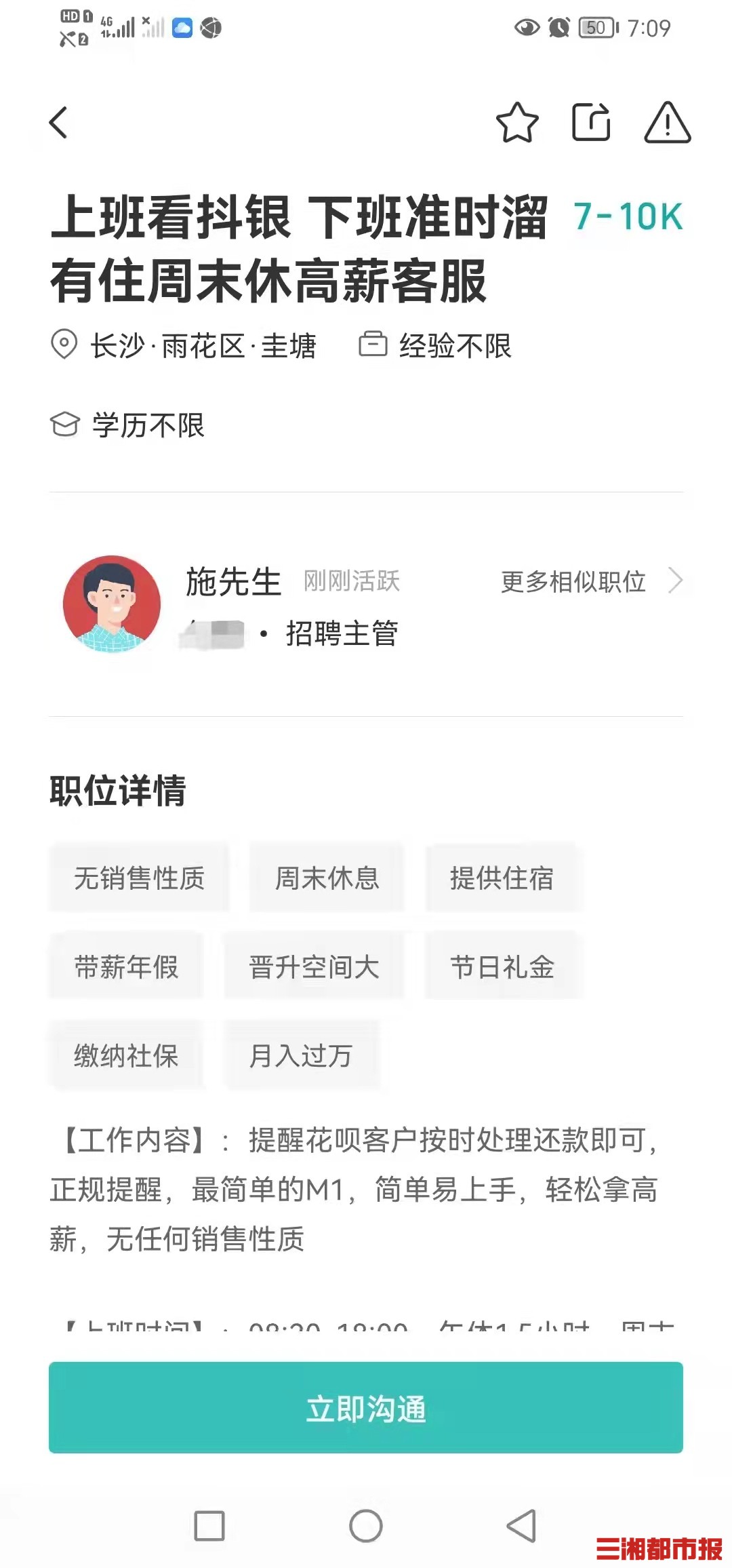Report this job via warning triangle
The height and width of the screenshot is (1568, 732).
667,123
